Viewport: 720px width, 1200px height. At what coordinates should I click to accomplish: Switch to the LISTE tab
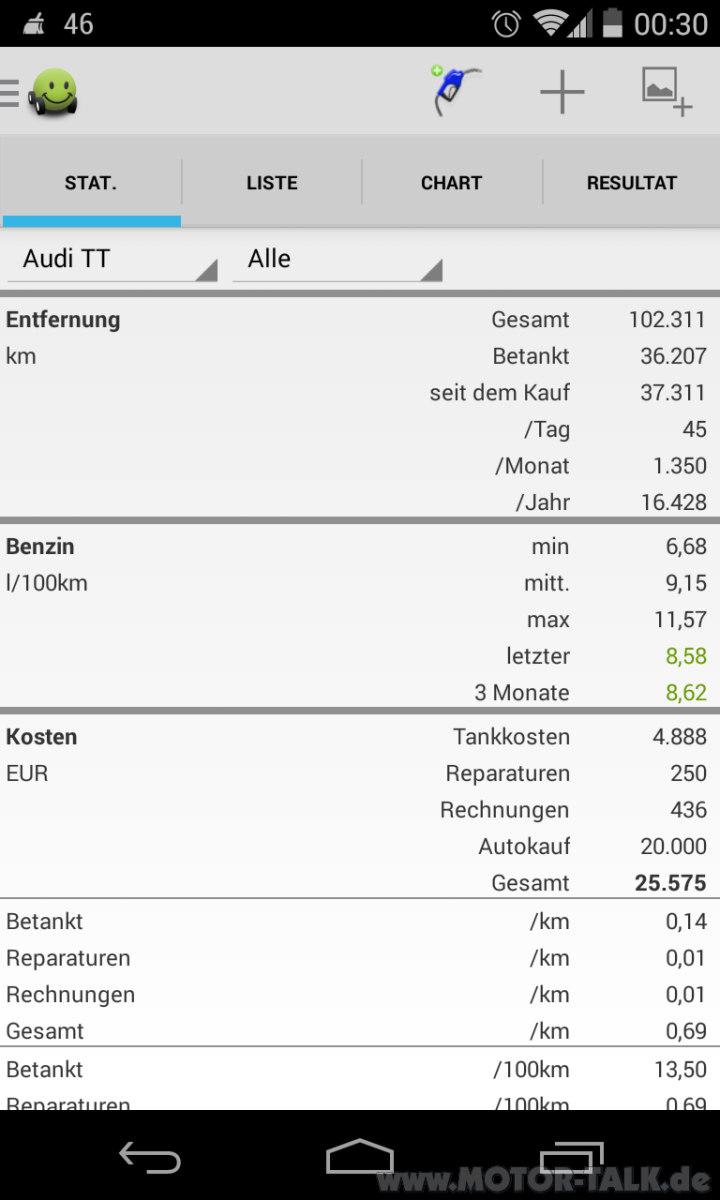click(x=271, y=182)
